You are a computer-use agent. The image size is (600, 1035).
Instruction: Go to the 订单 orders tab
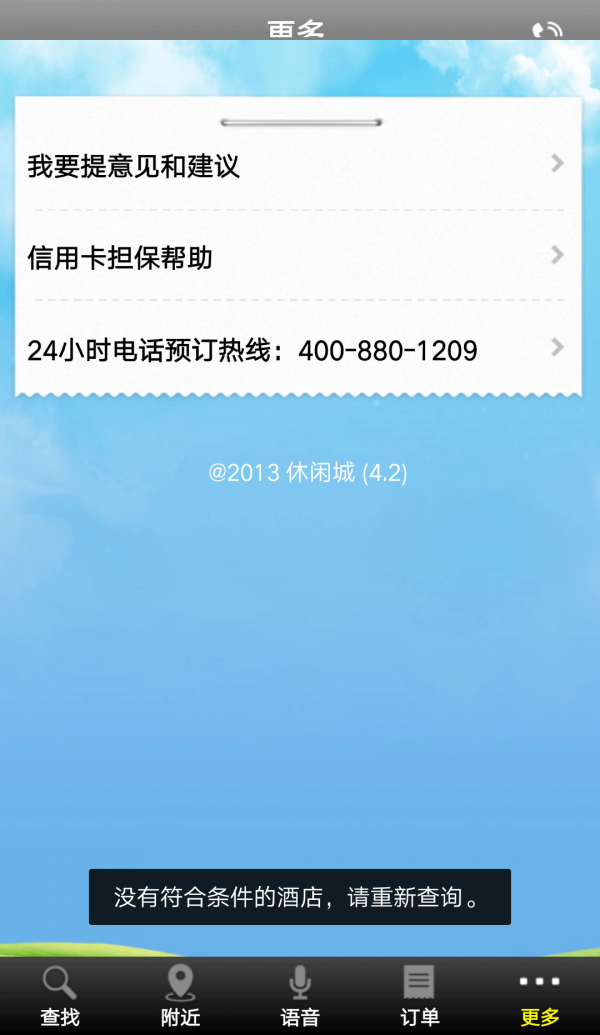tap(419, 996)
